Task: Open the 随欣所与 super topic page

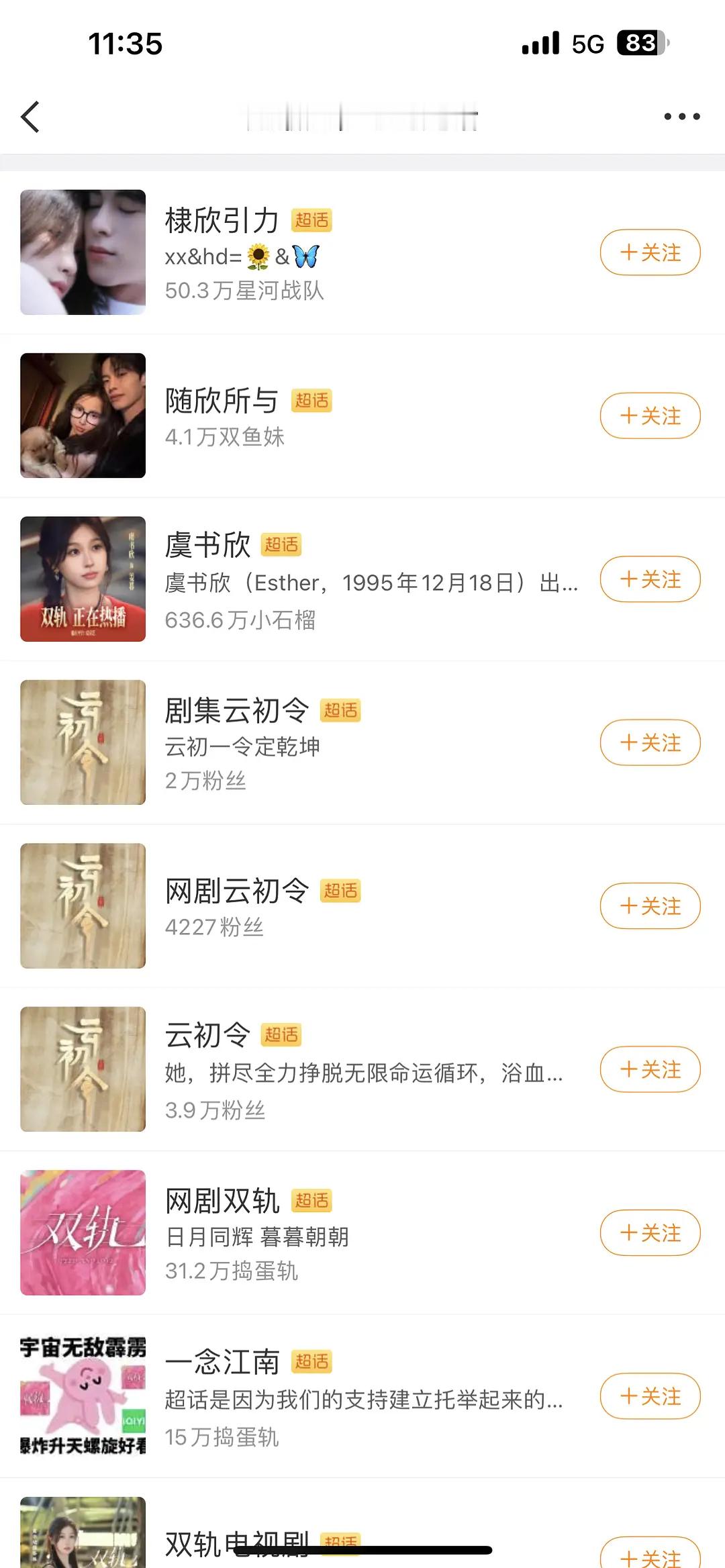Action: coord(222,401)
